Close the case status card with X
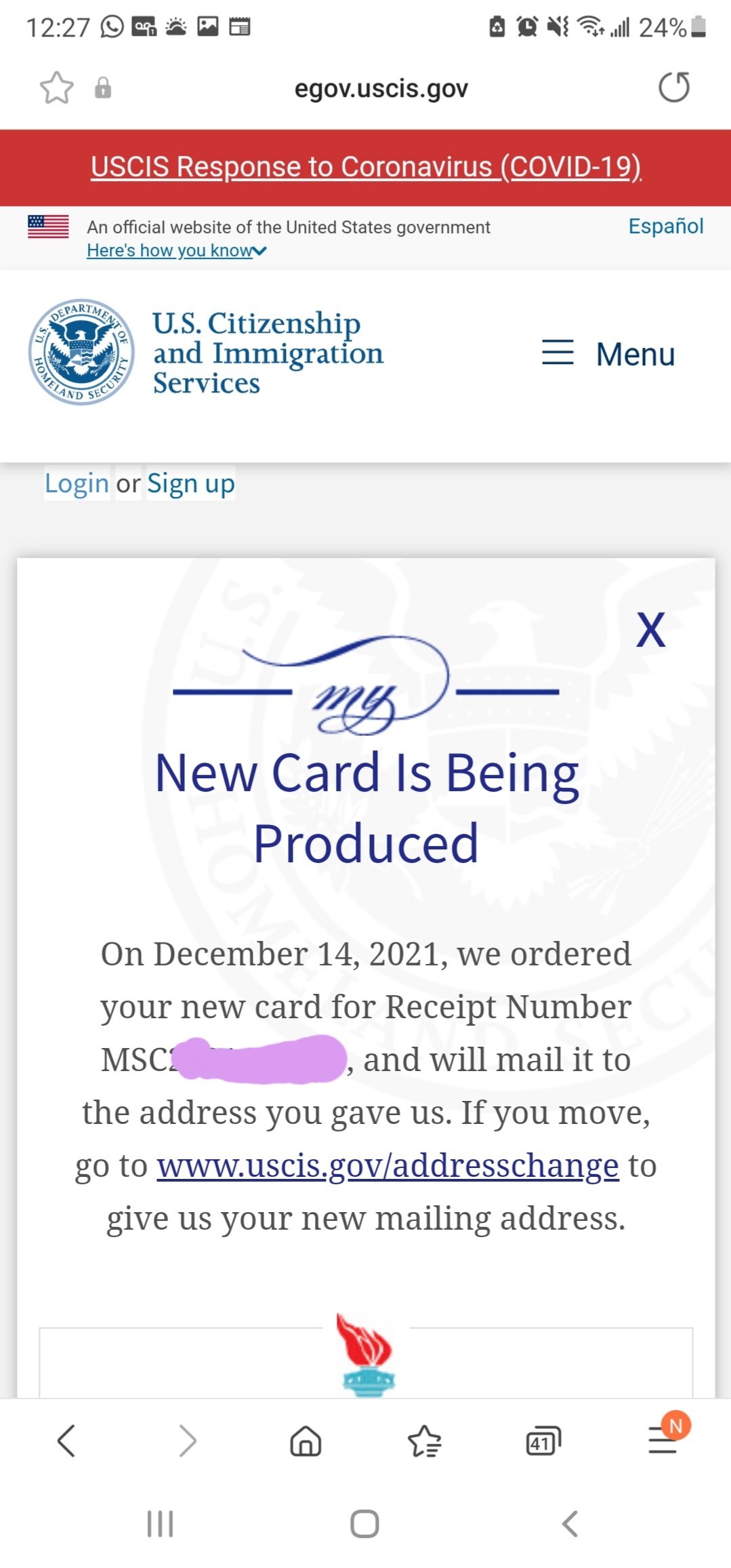The width and height of the screenshot is (731, 1568). point(651,630)
